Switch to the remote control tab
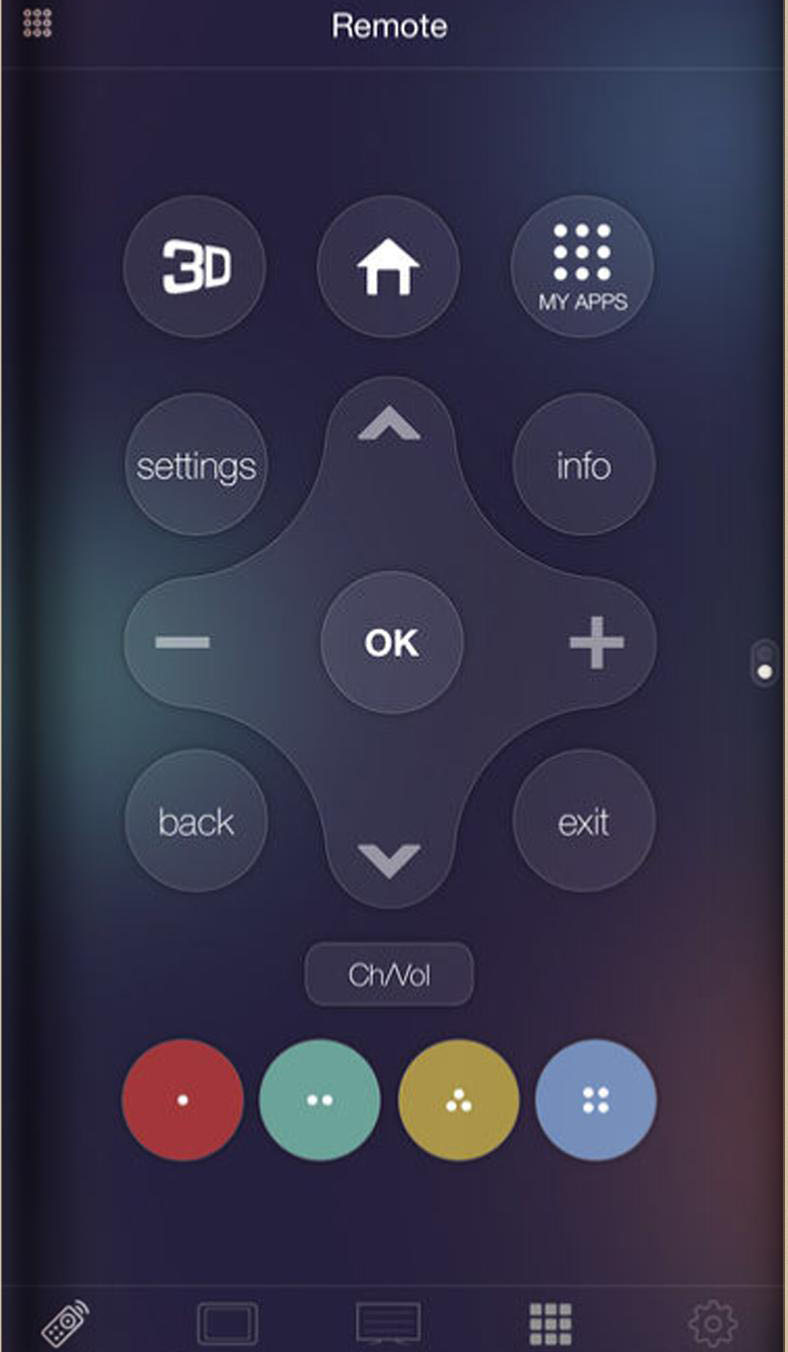 (65, 1324)
